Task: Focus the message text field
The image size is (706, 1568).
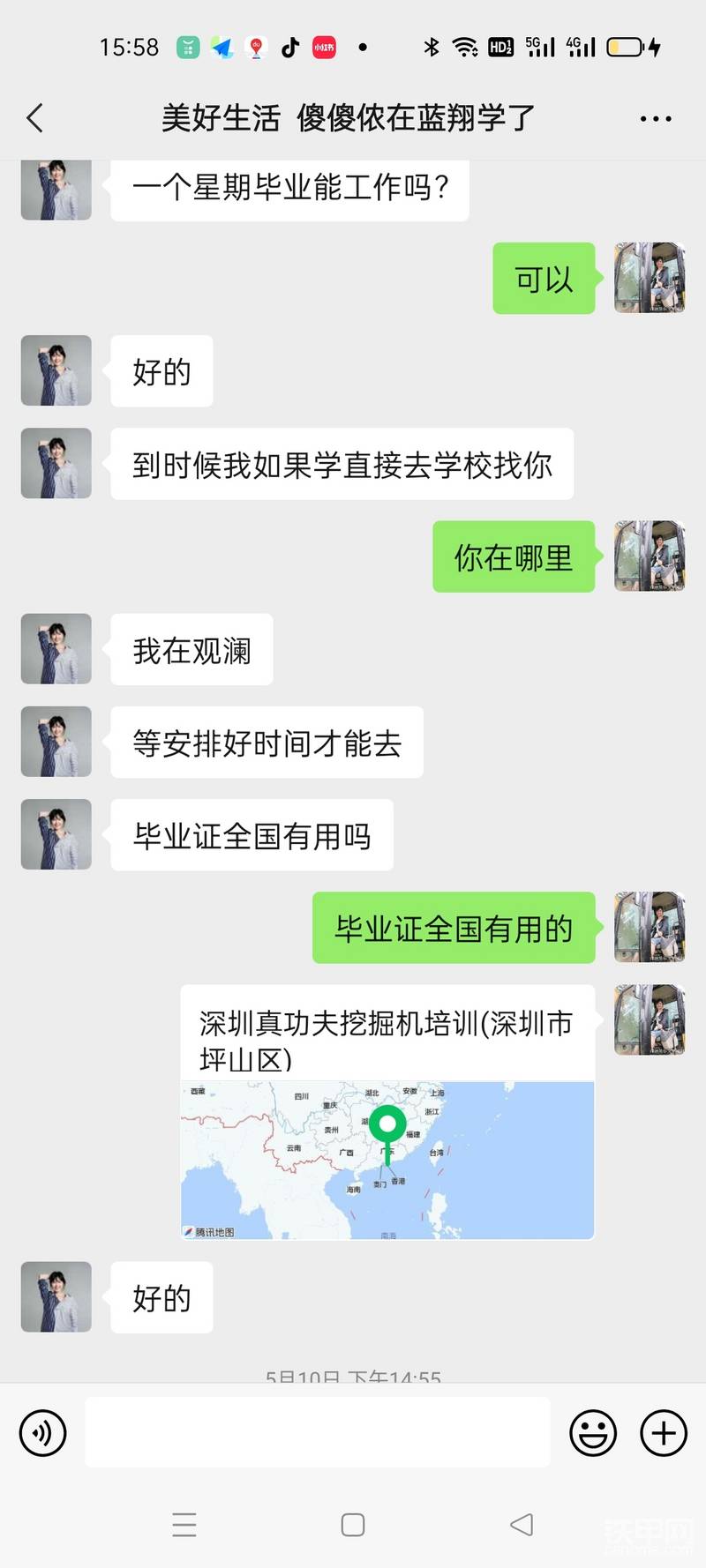Action: click(x=318, y=1433)
